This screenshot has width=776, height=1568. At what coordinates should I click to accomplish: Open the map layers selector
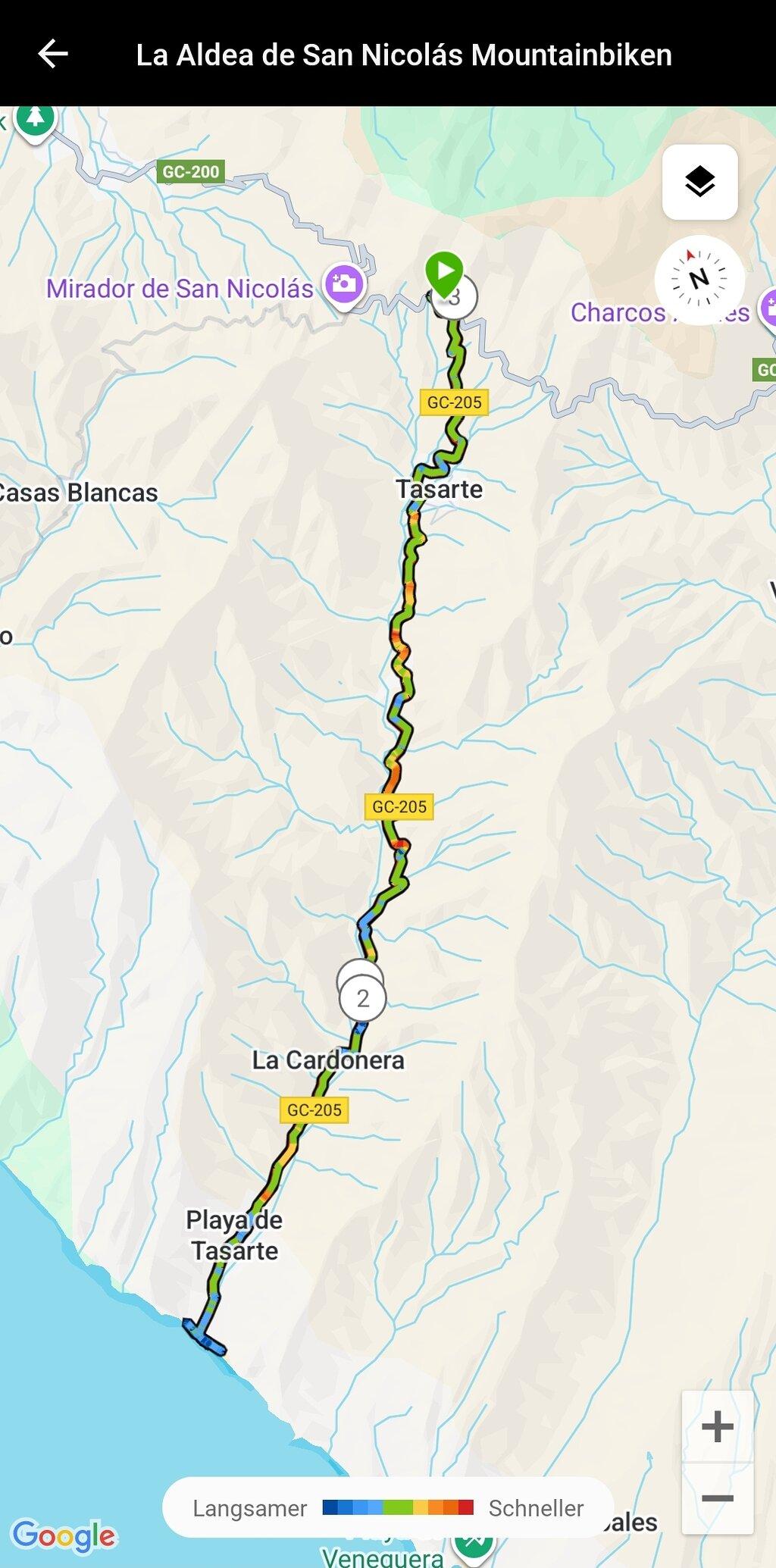pos(699,182)
